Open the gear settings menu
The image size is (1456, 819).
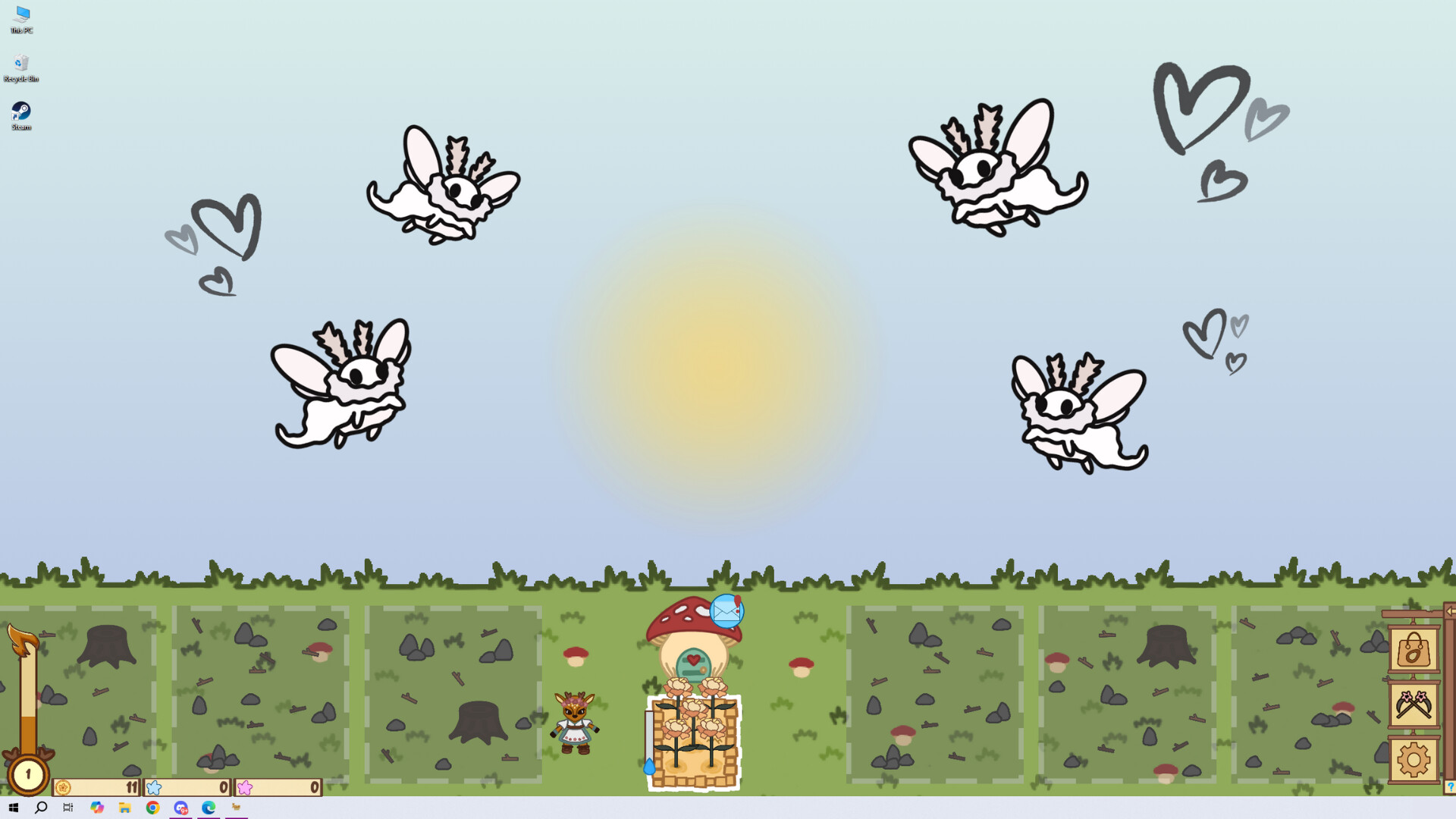(1413, 760)
